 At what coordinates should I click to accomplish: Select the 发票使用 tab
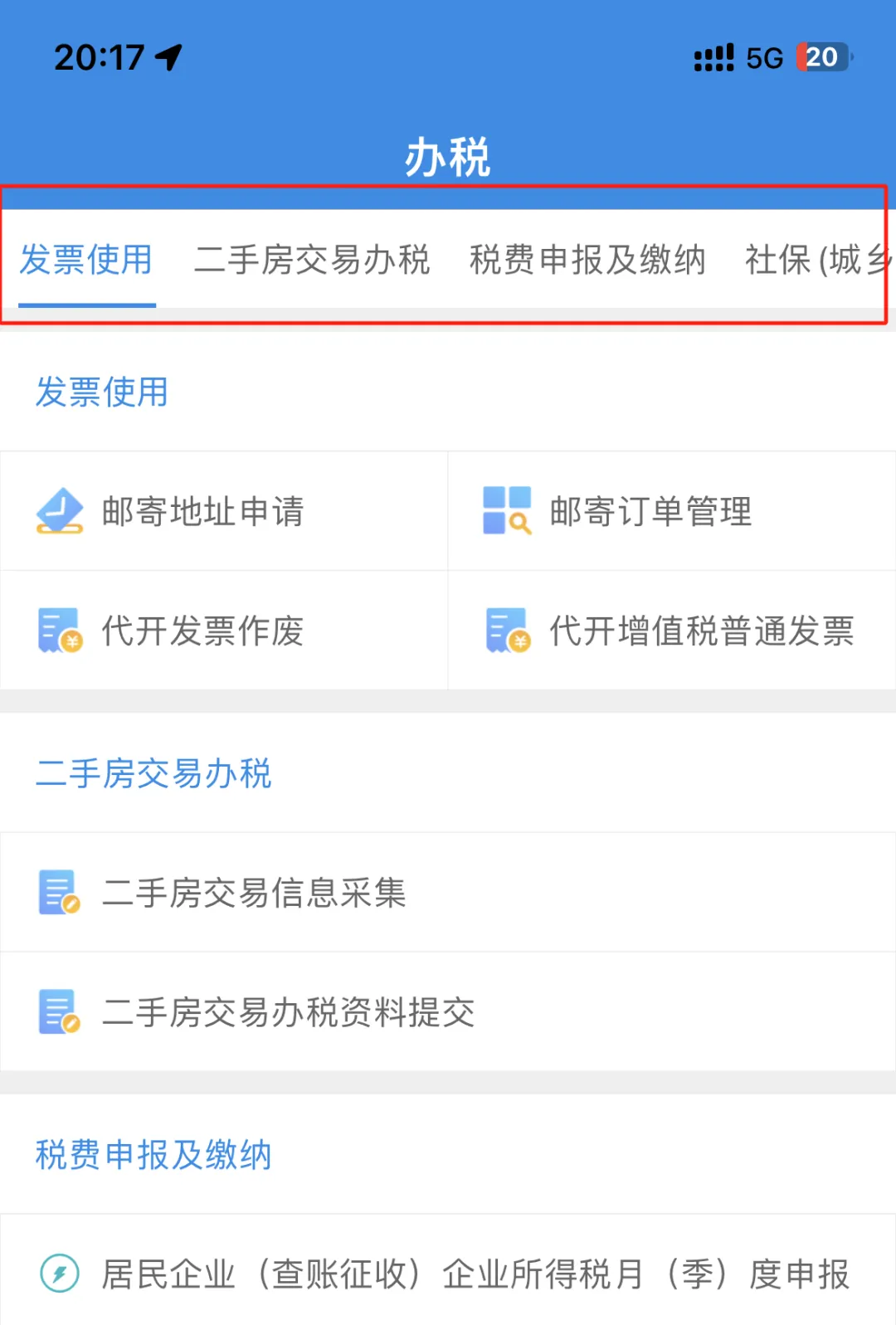86,261
